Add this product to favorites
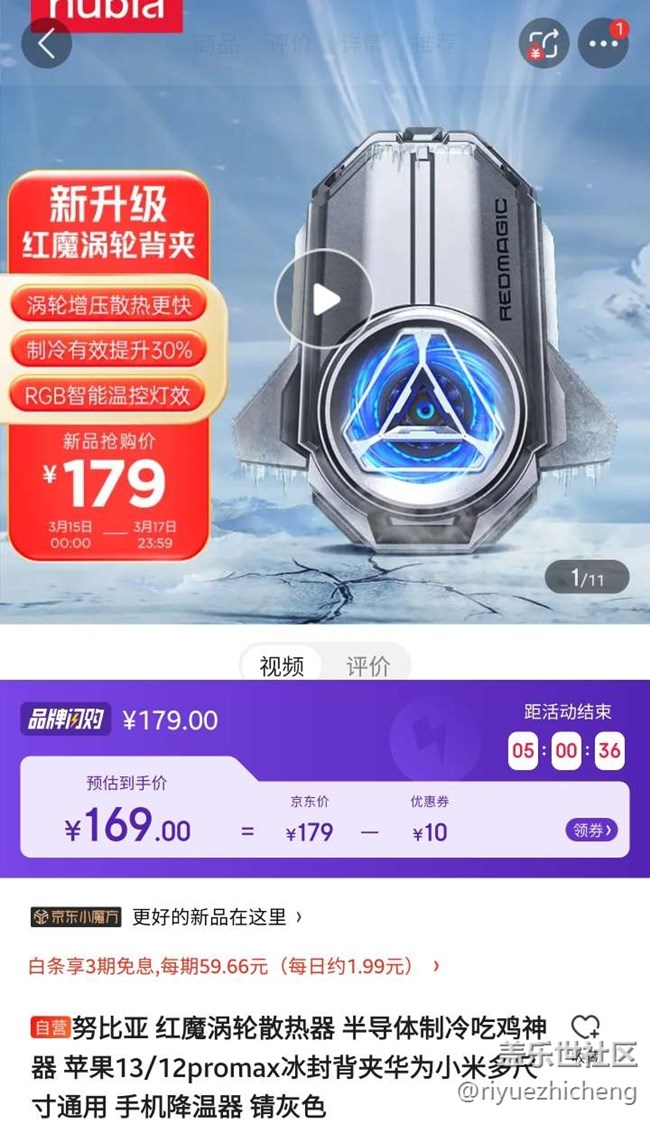 pyautogui.click(x=585, y=1028)
